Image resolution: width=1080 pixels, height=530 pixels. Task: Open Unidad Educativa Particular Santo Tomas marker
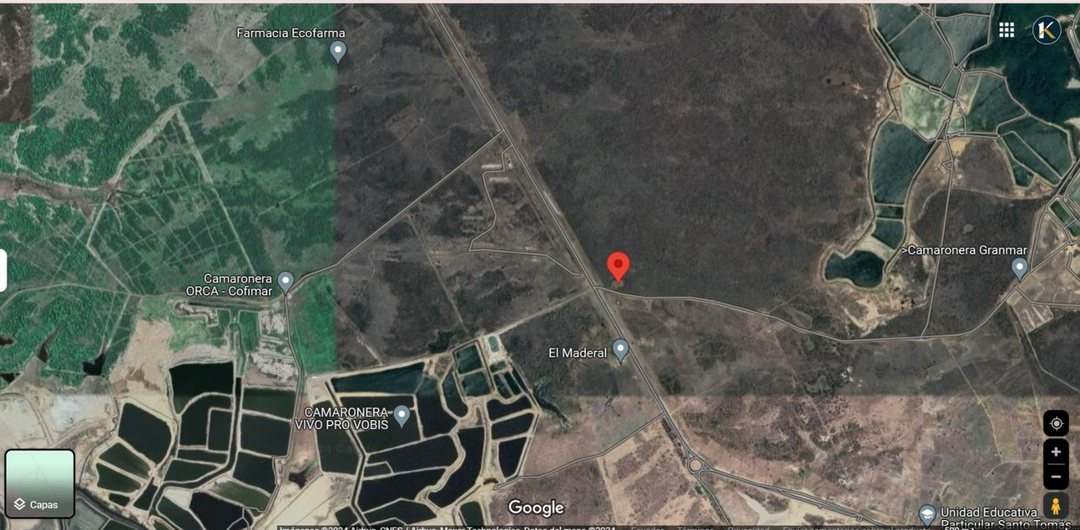coord(928,514)
